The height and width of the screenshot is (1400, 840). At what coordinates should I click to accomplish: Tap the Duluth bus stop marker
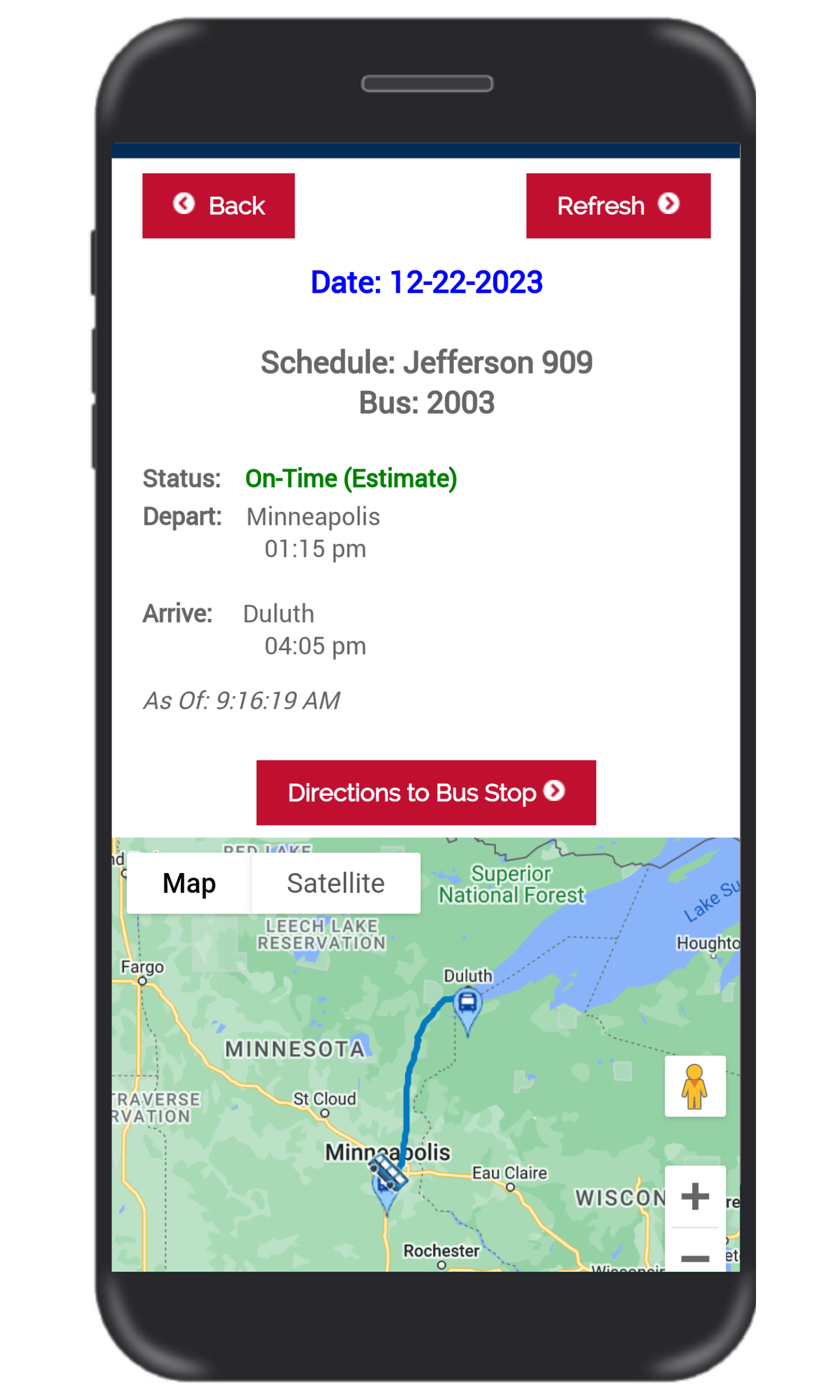(468, 1009)
